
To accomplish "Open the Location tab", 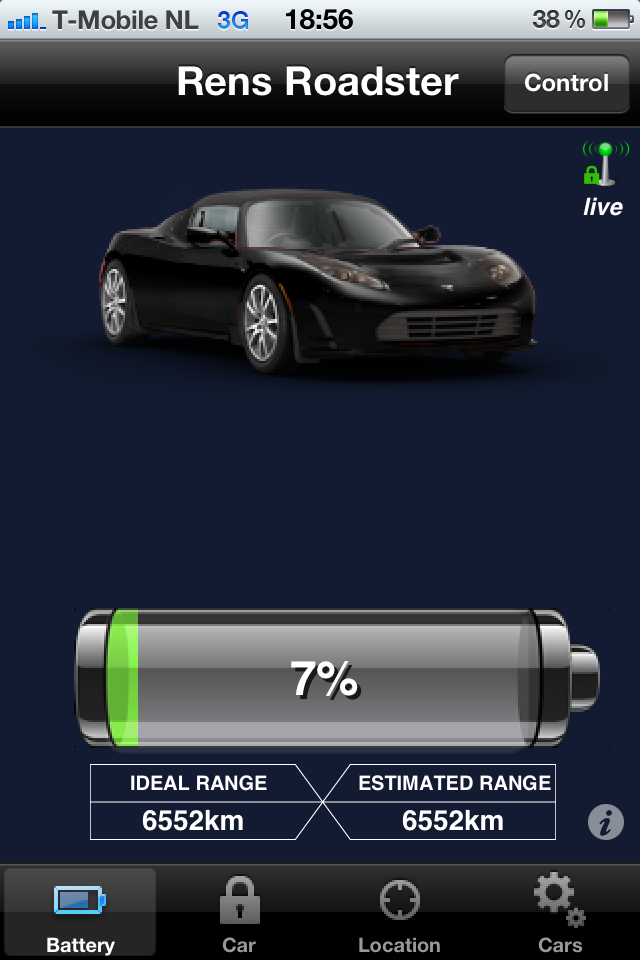I will pos(399,913).
